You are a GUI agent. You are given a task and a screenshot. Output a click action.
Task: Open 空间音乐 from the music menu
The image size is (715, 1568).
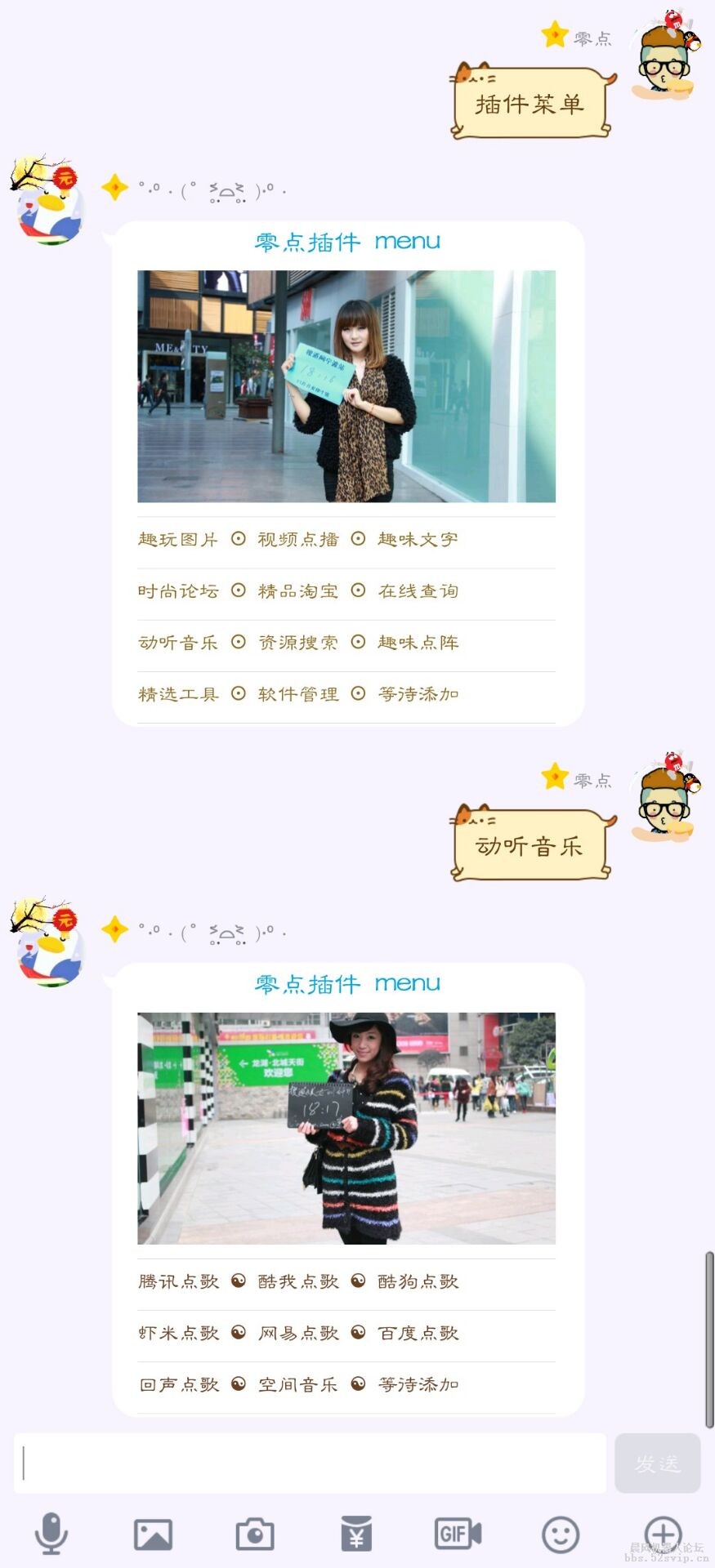[297, 1384]
